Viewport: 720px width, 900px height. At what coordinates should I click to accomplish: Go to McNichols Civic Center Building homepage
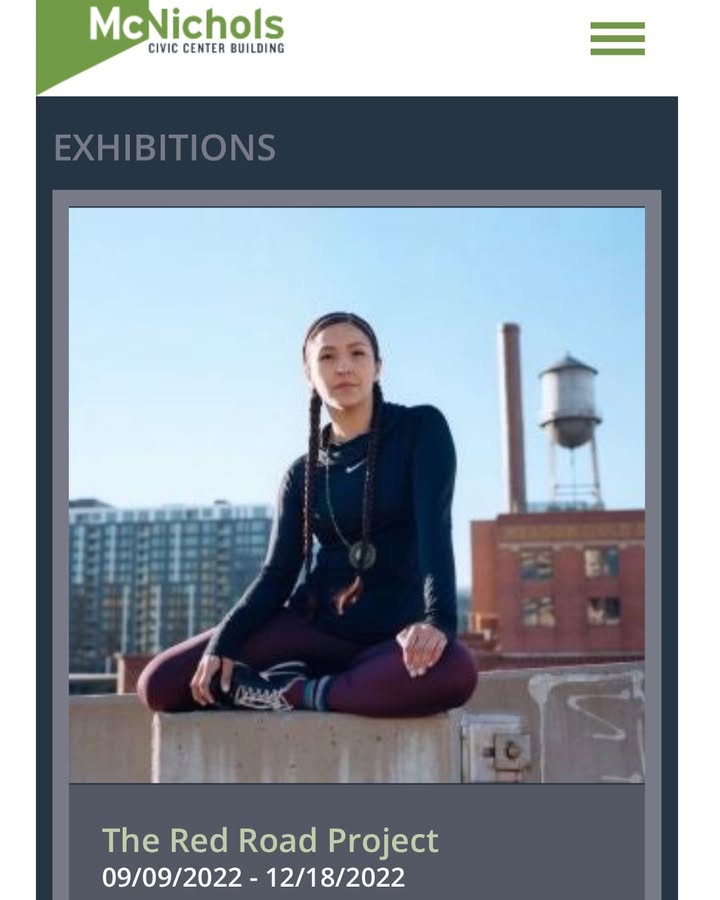tap(185, 30)
